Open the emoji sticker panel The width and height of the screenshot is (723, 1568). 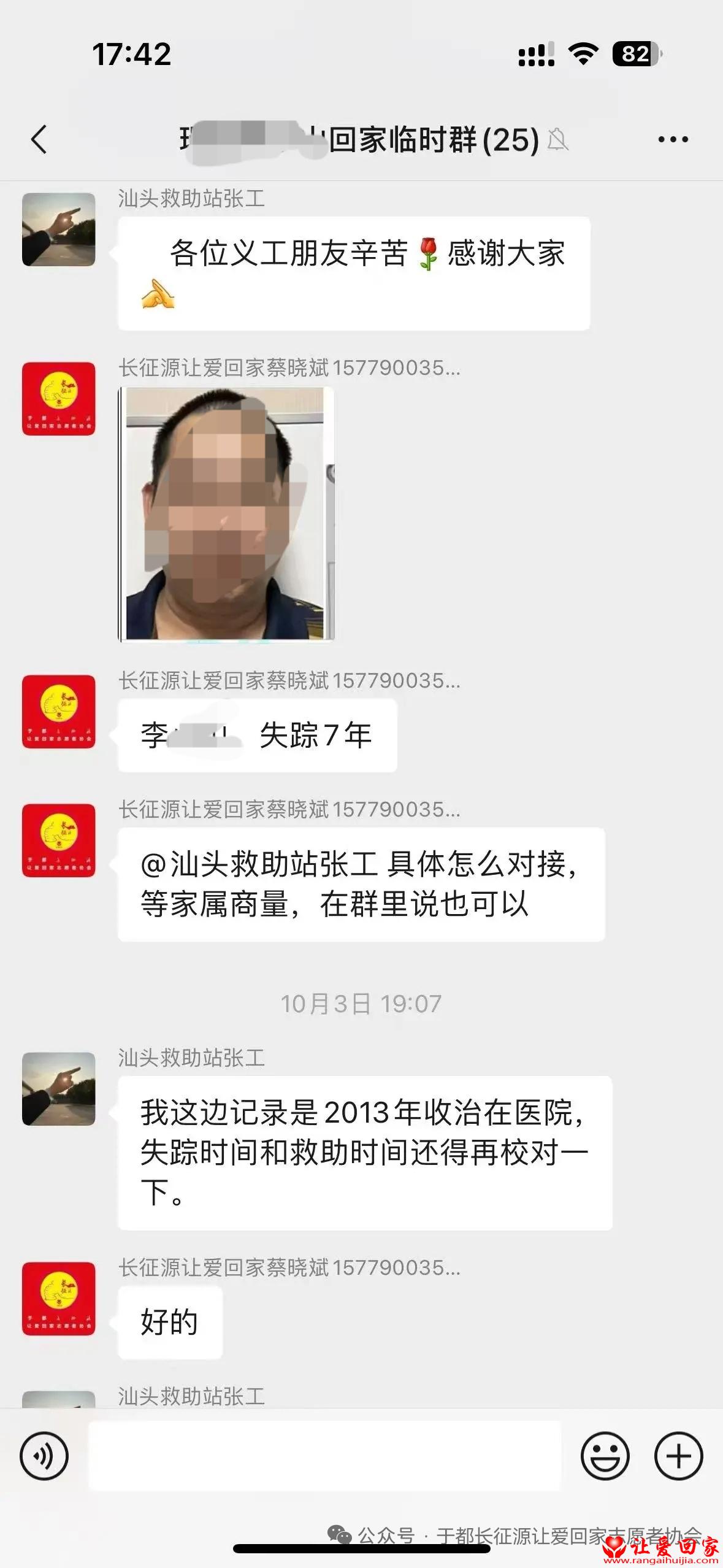coord(605,1456)
